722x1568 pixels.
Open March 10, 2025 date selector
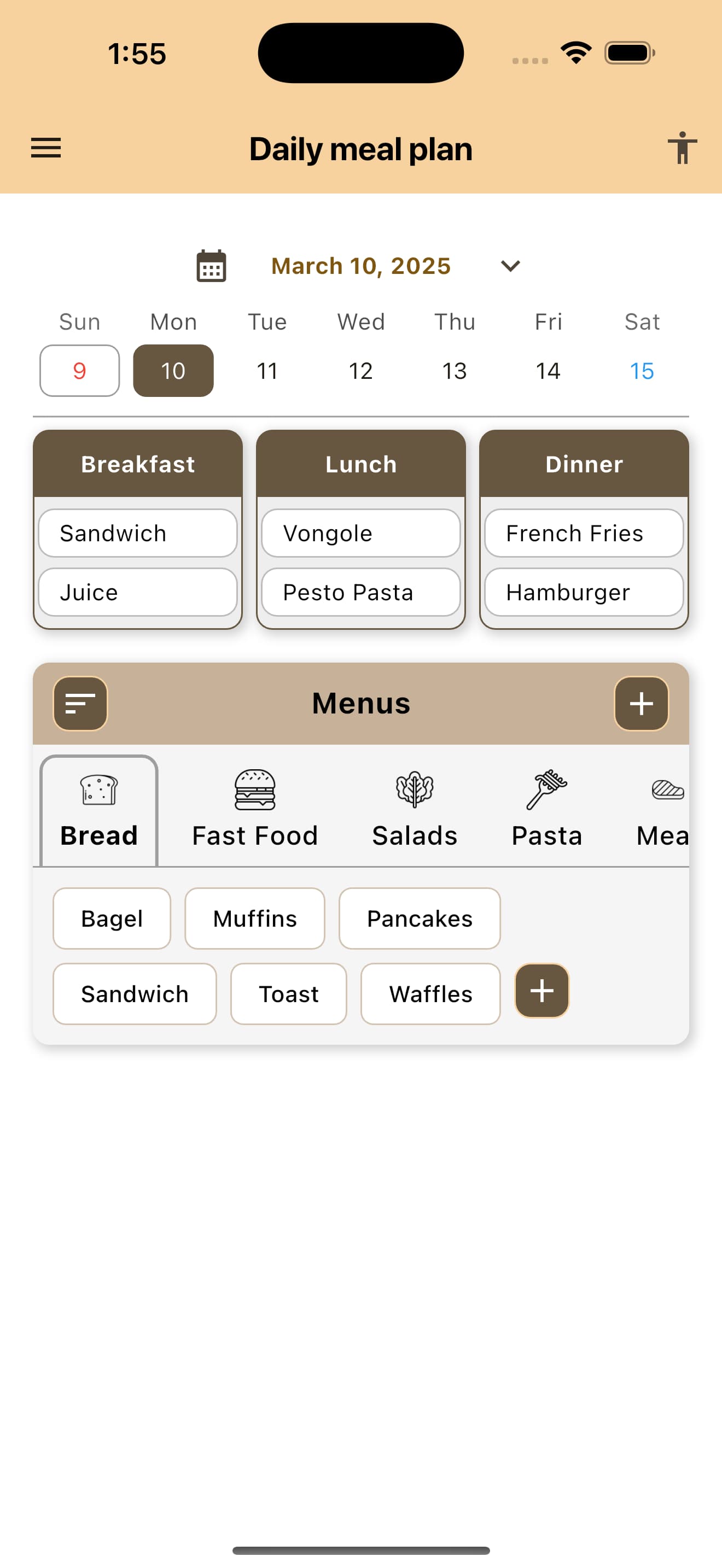click(x=360, y=265)
